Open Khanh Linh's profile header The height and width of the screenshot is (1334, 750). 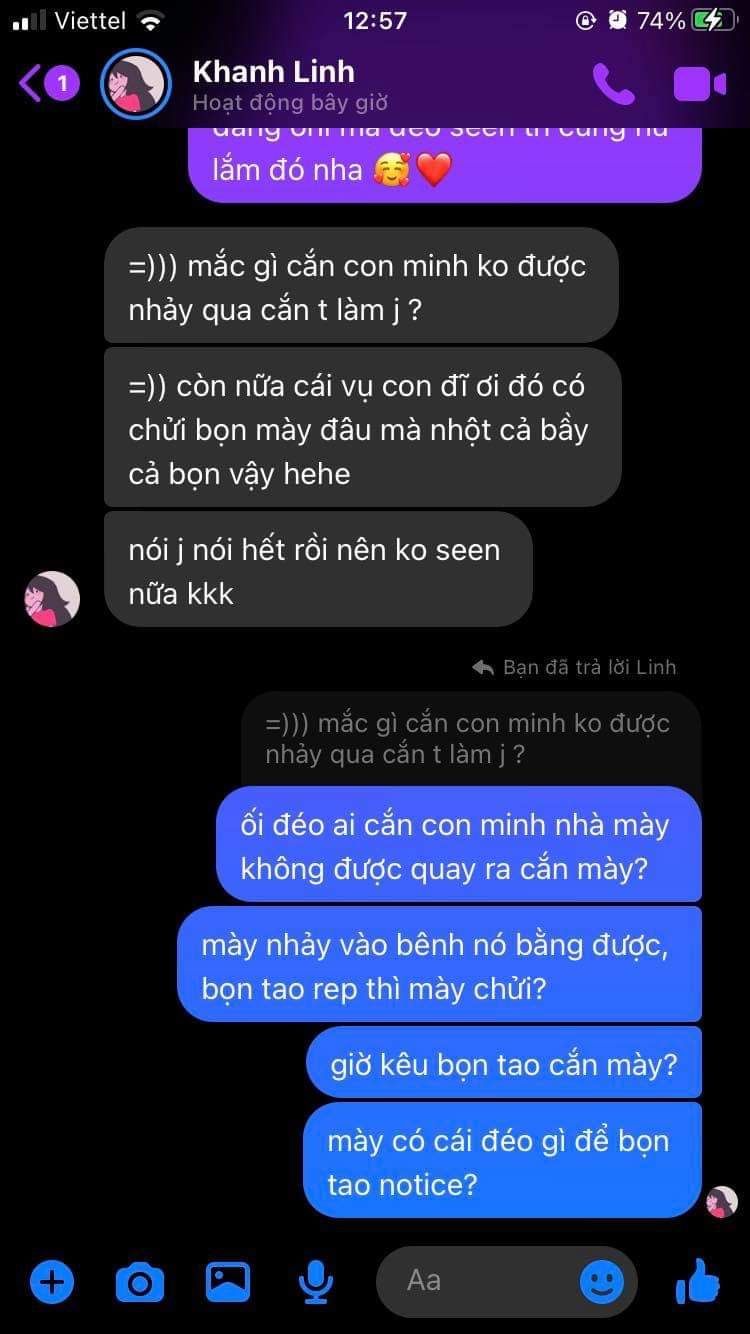pyautogui.click(x=272, y=84)
